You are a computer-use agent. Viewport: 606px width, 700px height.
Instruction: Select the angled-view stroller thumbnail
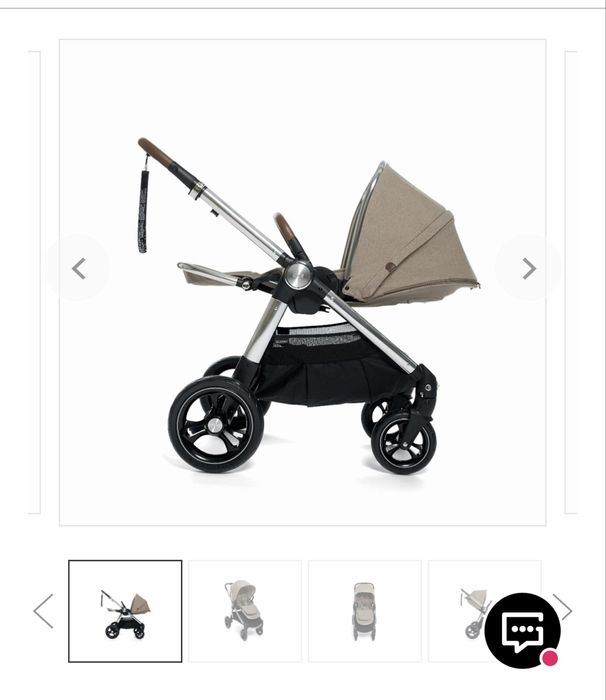point(245,611)
